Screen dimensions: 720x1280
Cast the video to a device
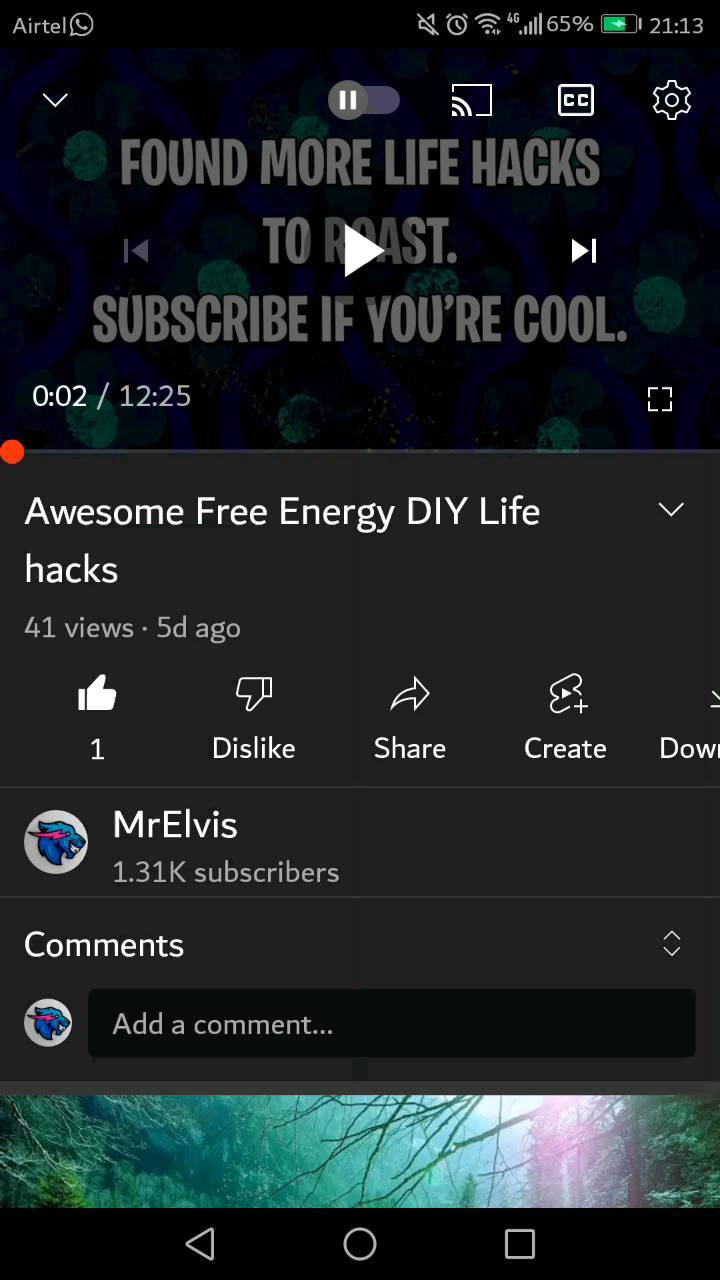pyautogui.click(x=472, y=100)
